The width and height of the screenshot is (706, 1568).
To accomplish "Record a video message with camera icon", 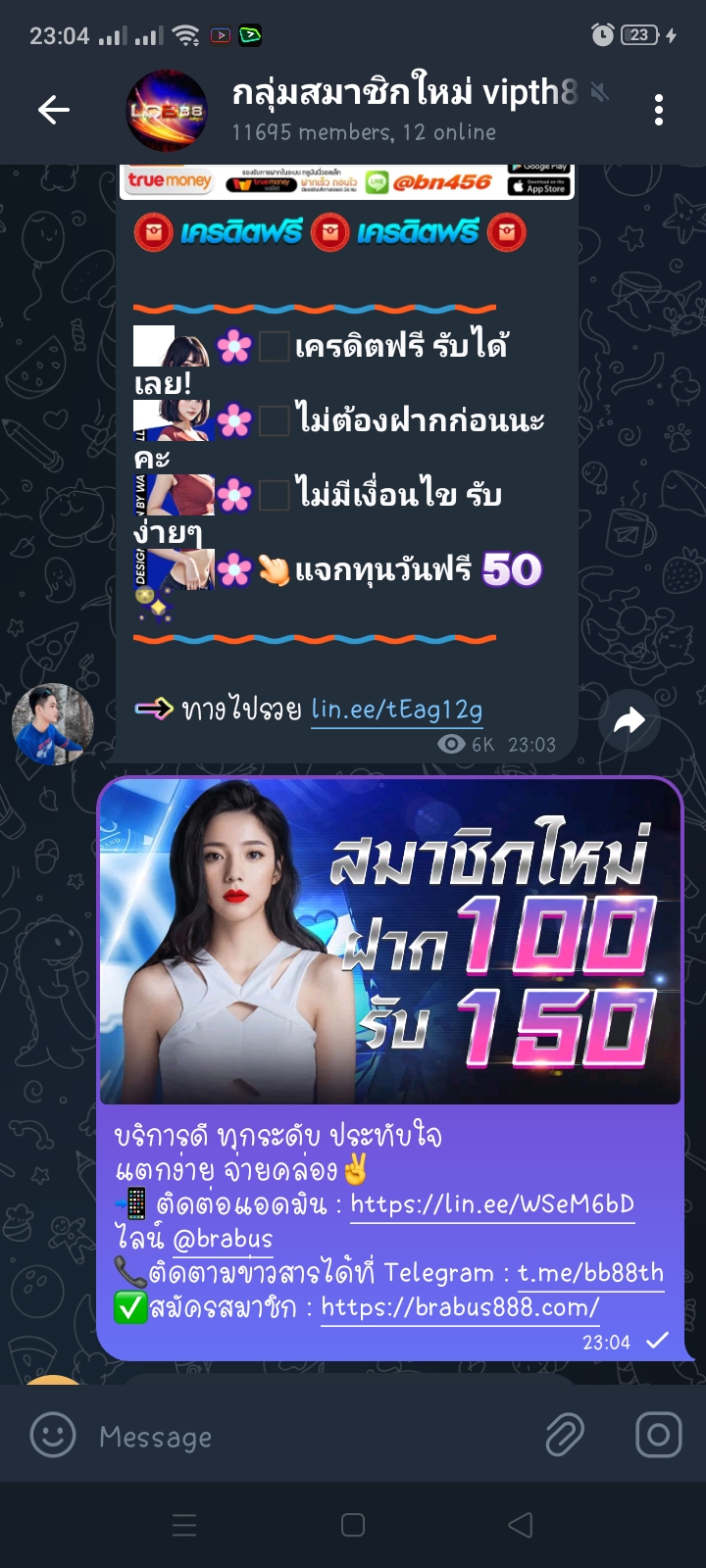I will click(x=658, y=1436).
